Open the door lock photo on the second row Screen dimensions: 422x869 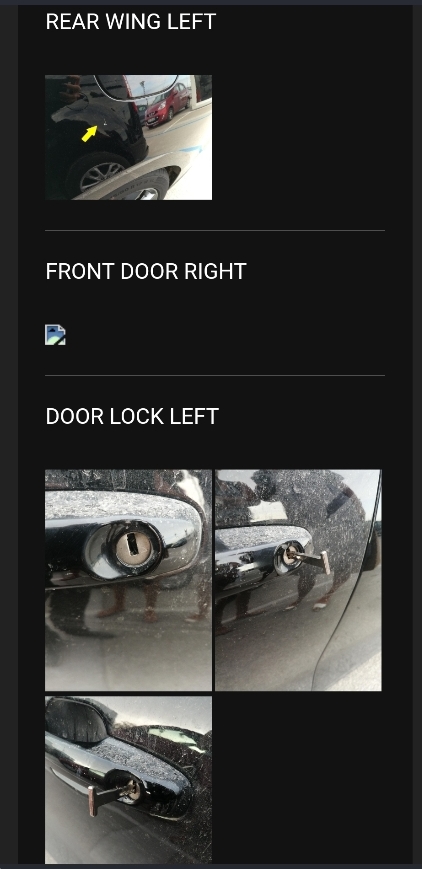pyautogui.click(x=128, y=780)
